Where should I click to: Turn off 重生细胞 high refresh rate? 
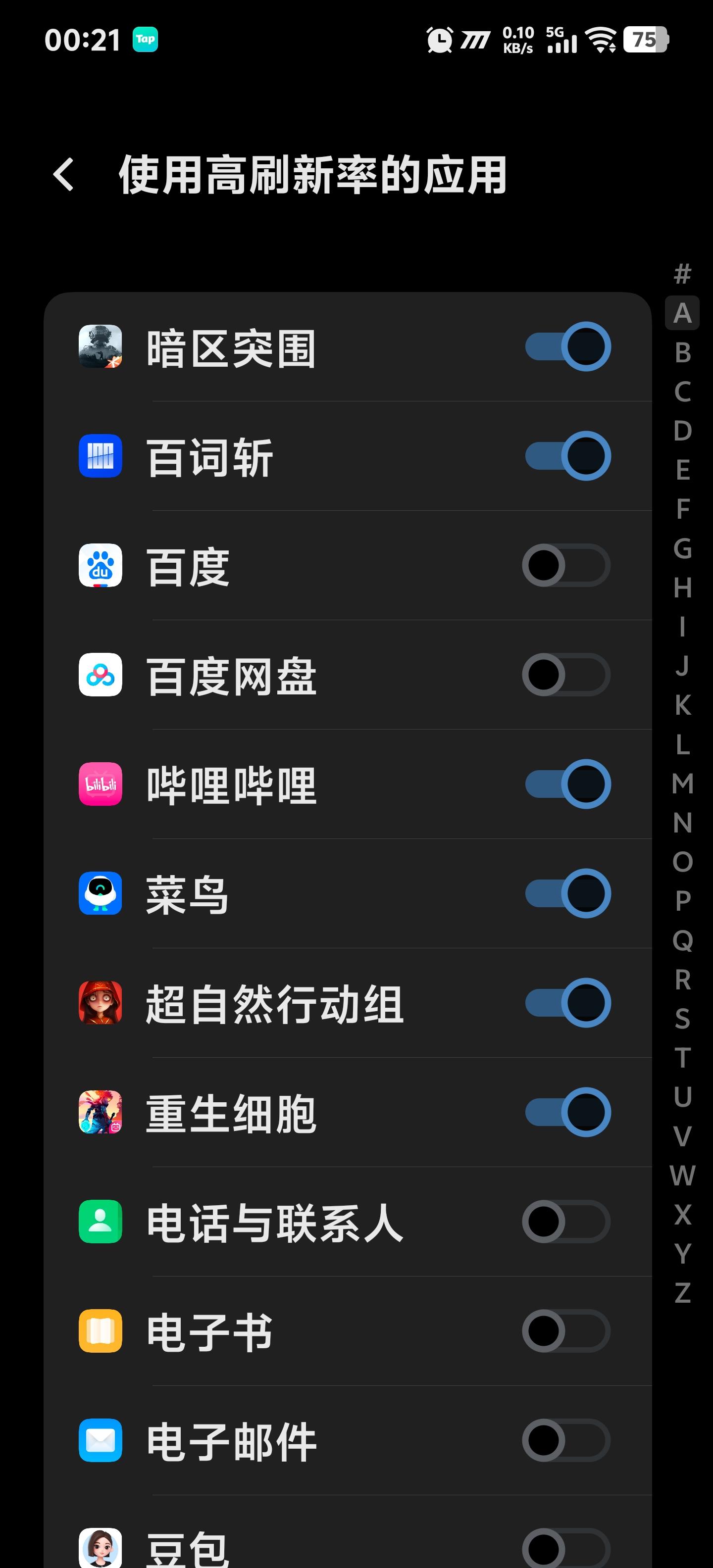[x=567, y=1112]
